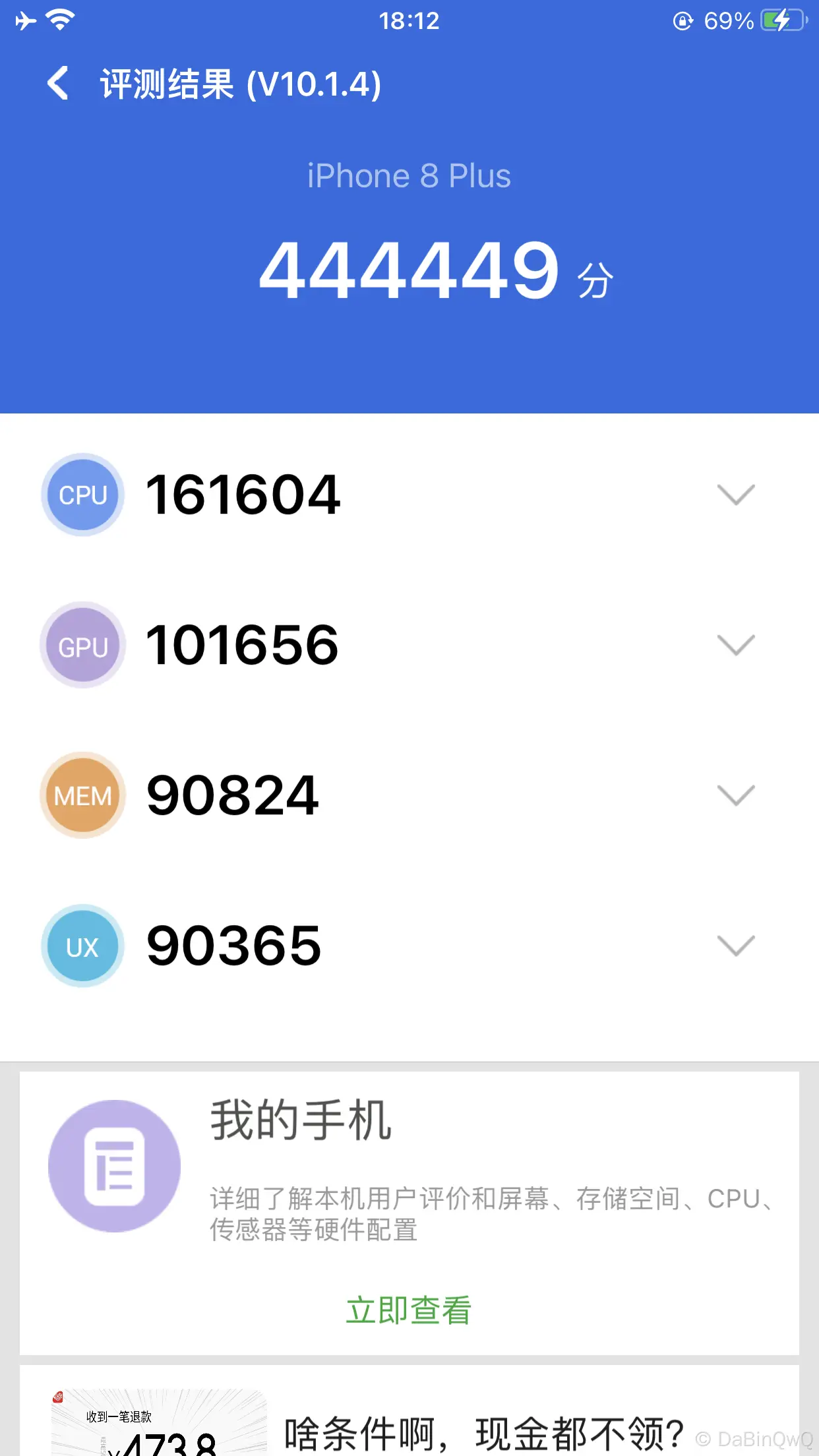Click the orientation lock icon
Image resolution: width=819 pixels, height=1456 pixels.
coord(682,21)
